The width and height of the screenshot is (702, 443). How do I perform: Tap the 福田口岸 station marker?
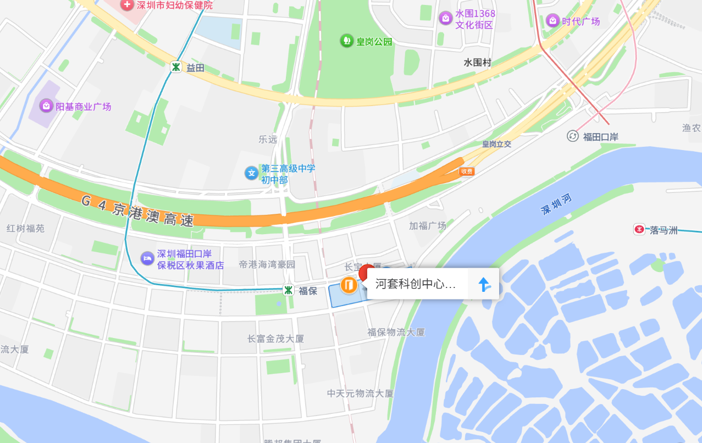[x=573, y=135]
